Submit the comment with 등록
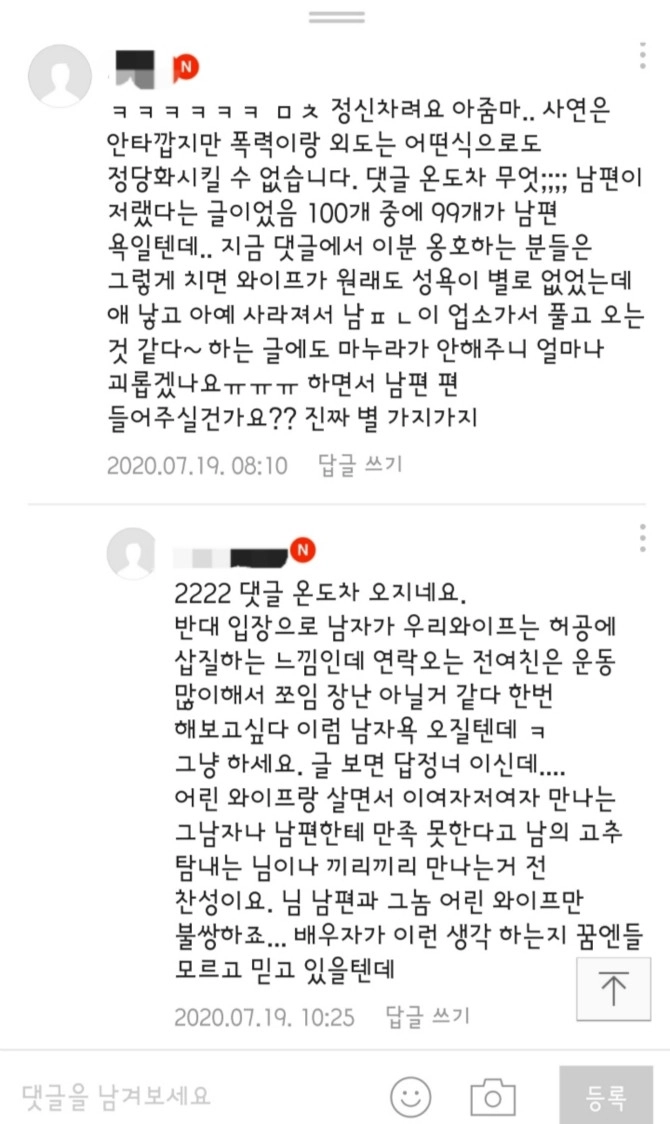Viewport: 670px width, 1124px height. [x=606, y=1096]
